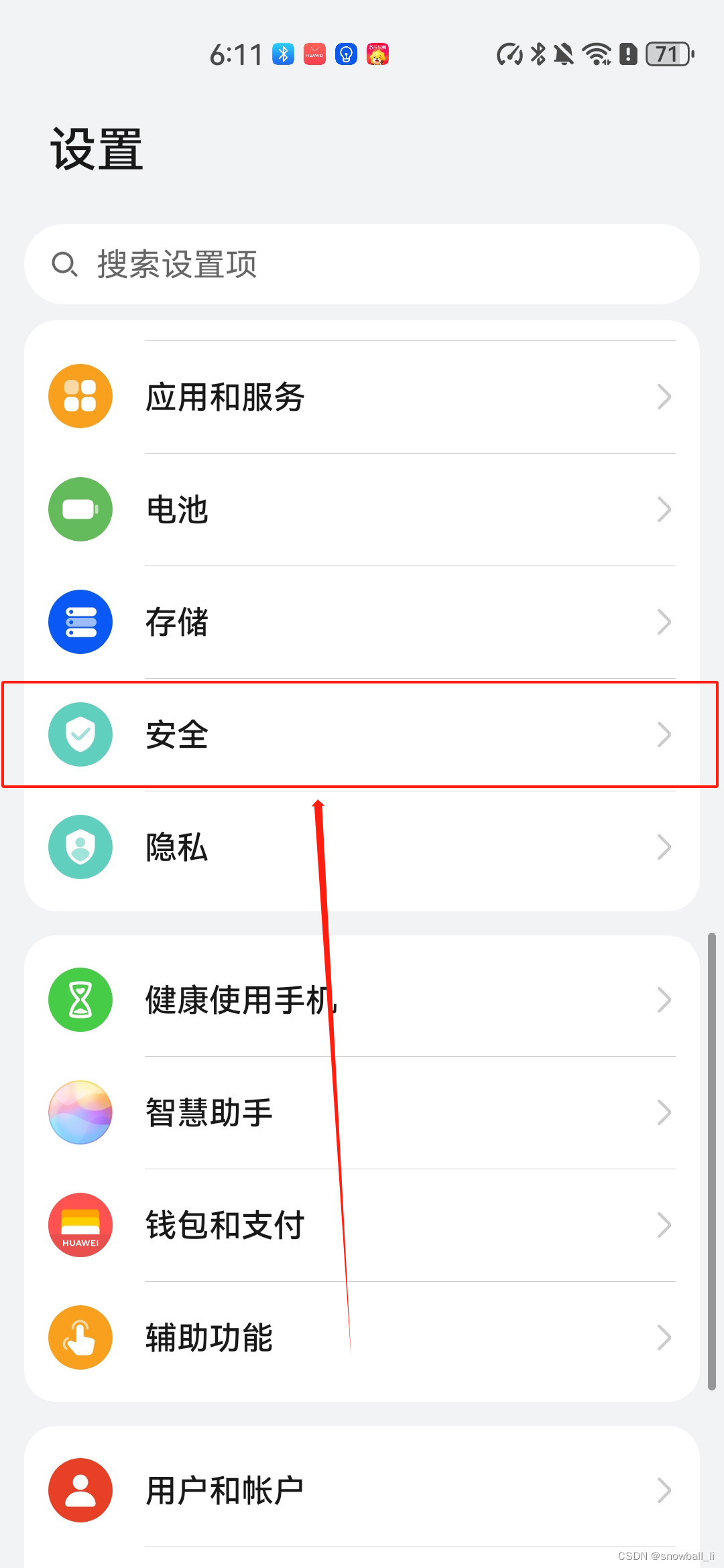The image size is (724, 1568).
Task: Open 隐私 settings
Action: tap(362, 847)
